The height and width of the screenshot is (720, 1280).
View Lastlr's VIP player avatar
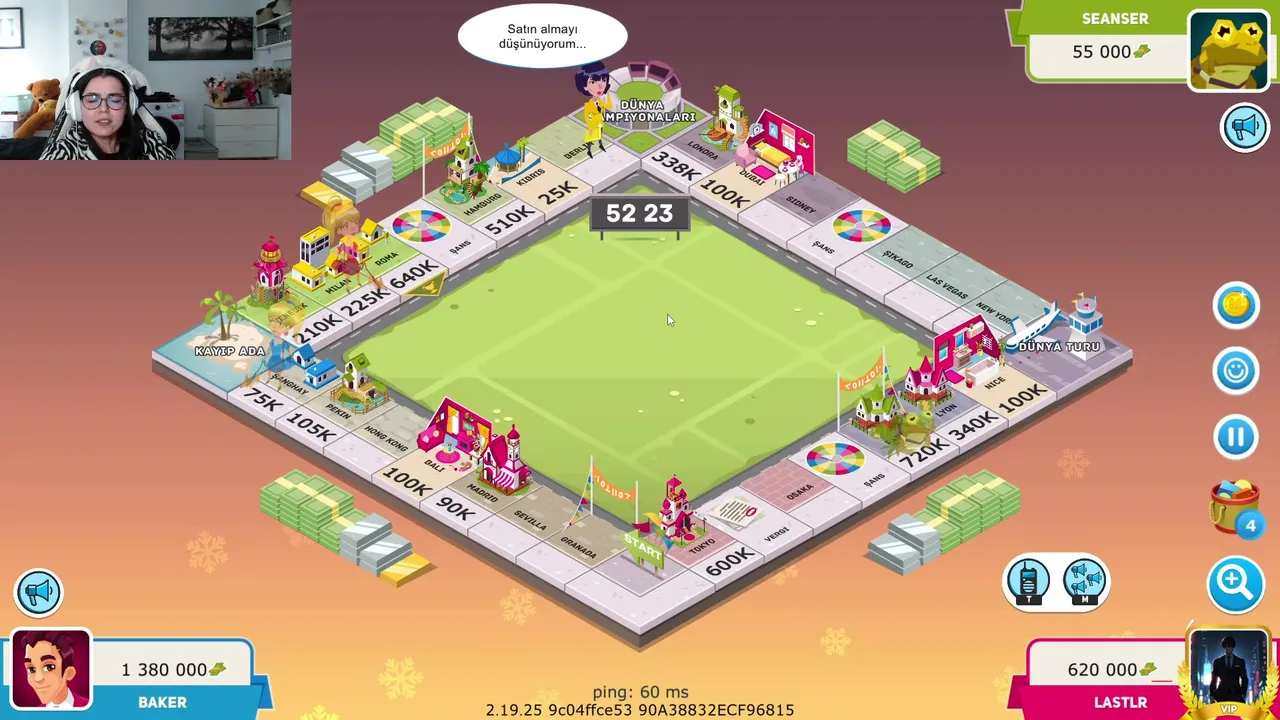pos(1228,670)
